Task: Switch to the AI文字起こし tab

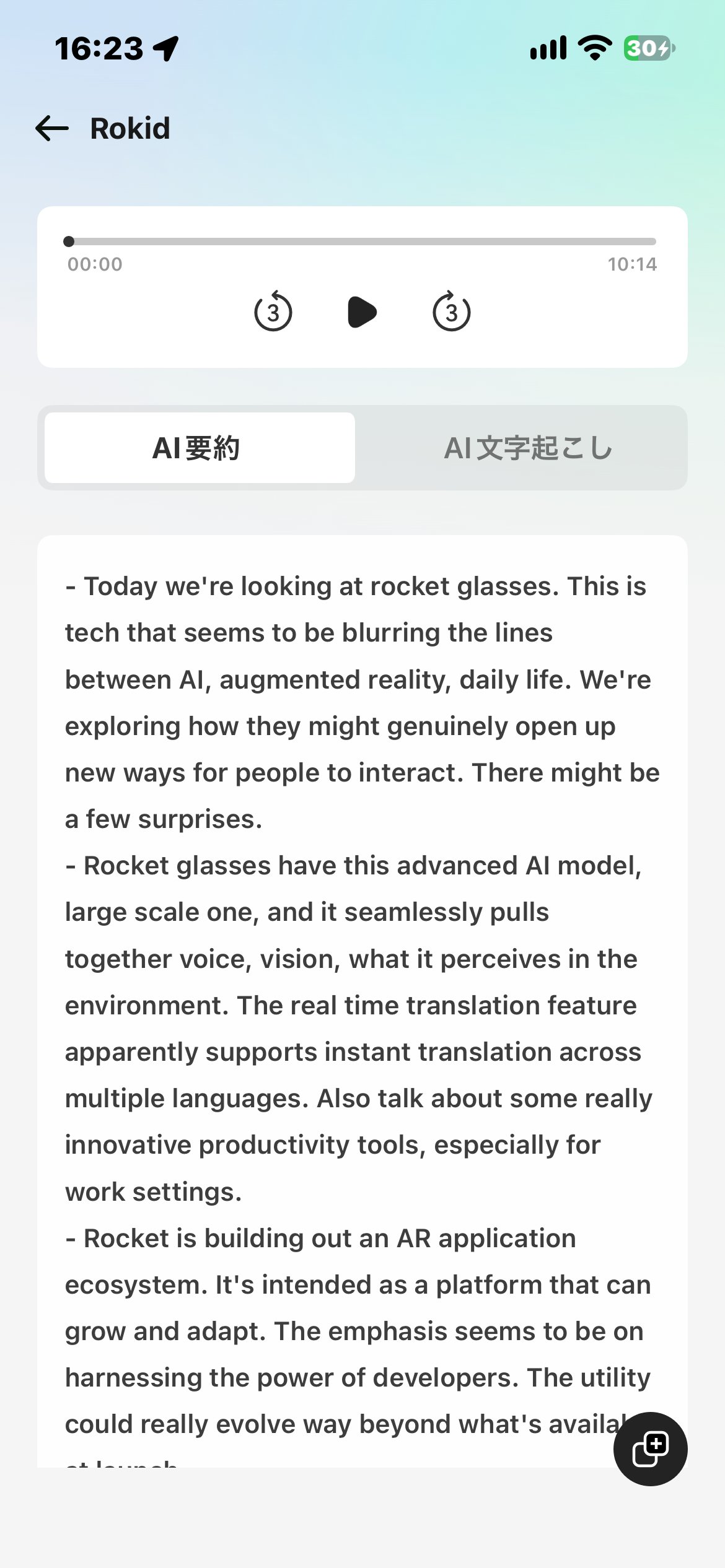Action: [528, 448]
